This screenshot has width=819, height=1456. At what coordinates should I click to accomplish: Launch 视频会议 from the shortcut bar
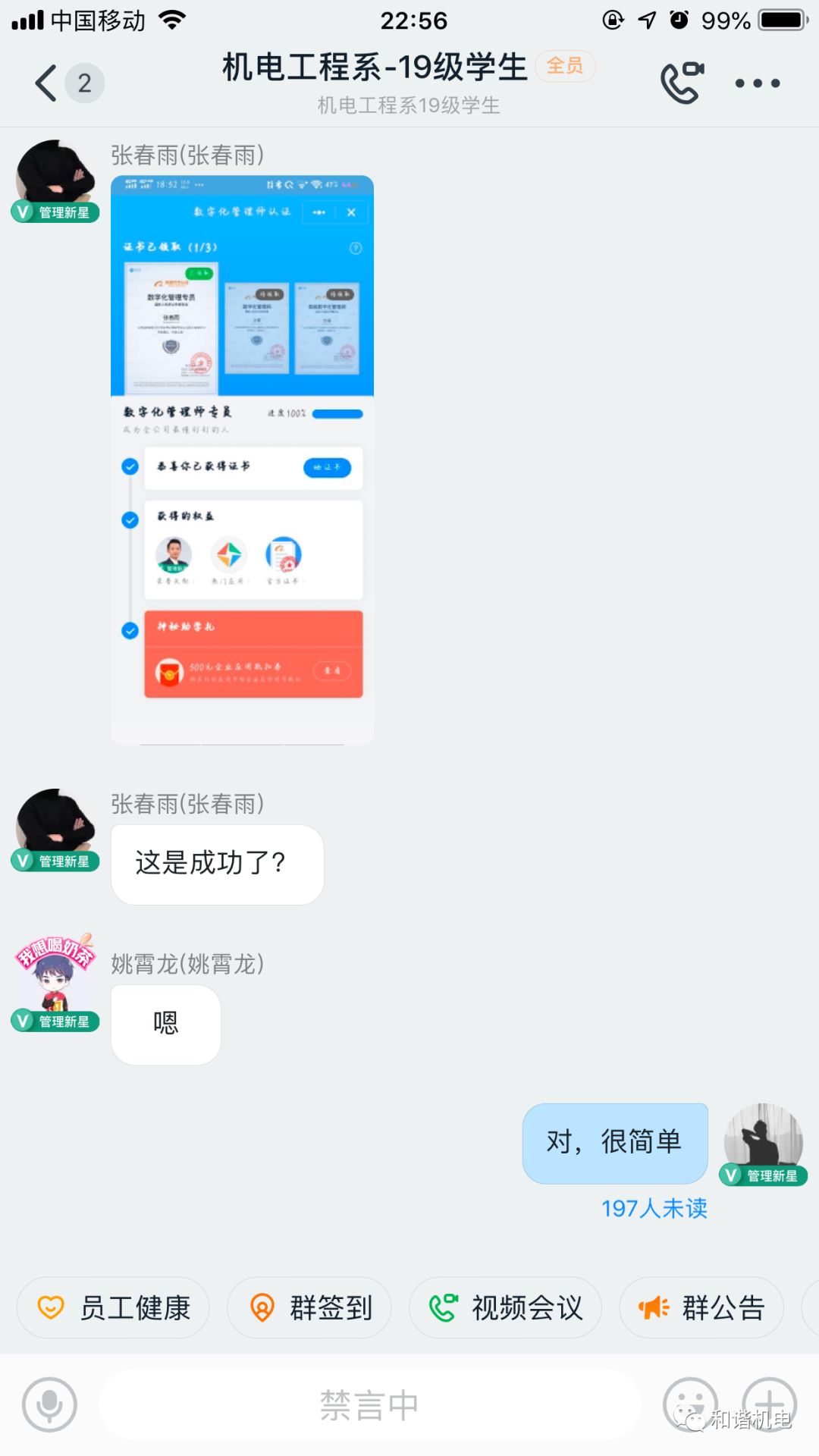tap(505, 1307)
